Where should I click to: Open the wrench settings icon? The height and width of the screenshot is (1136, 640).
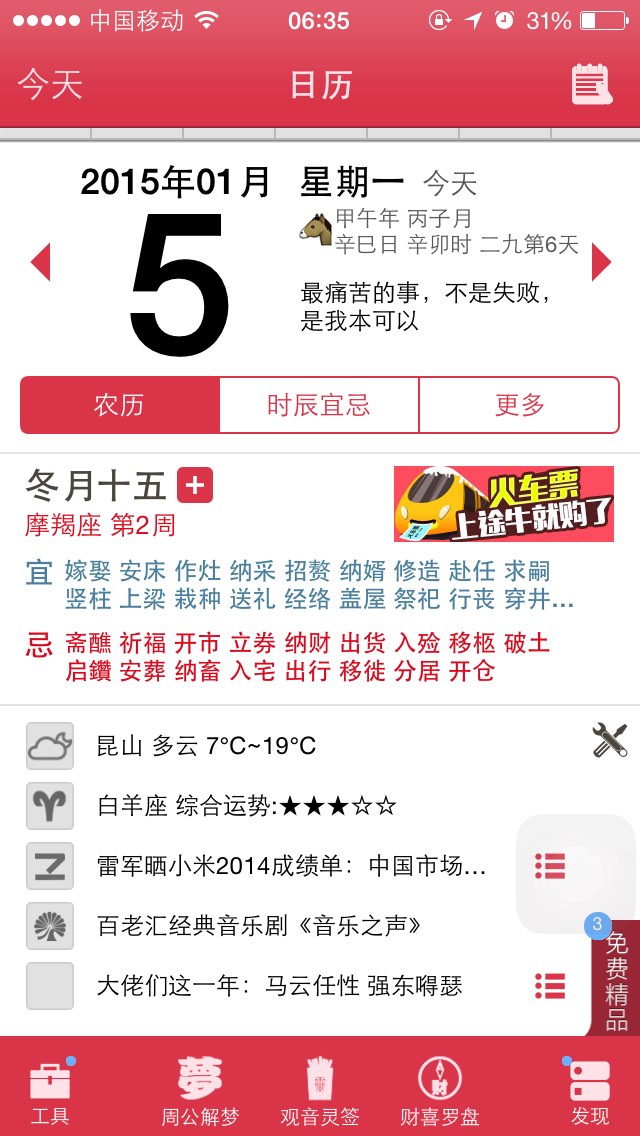coord(610,740)
